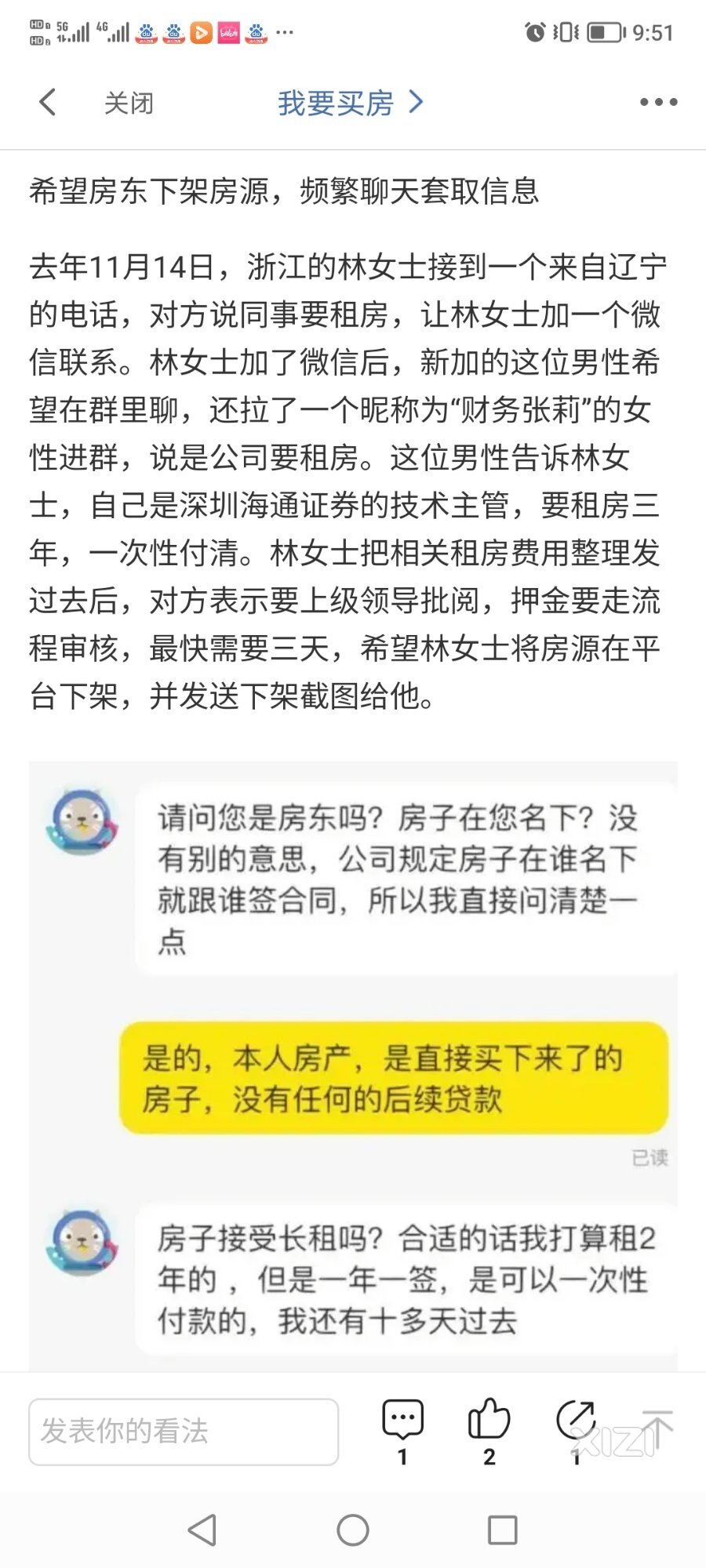Viewport: 706px width, 1568px height.
Task: Go back using the top-left arrow
Action: pos(48,102)
